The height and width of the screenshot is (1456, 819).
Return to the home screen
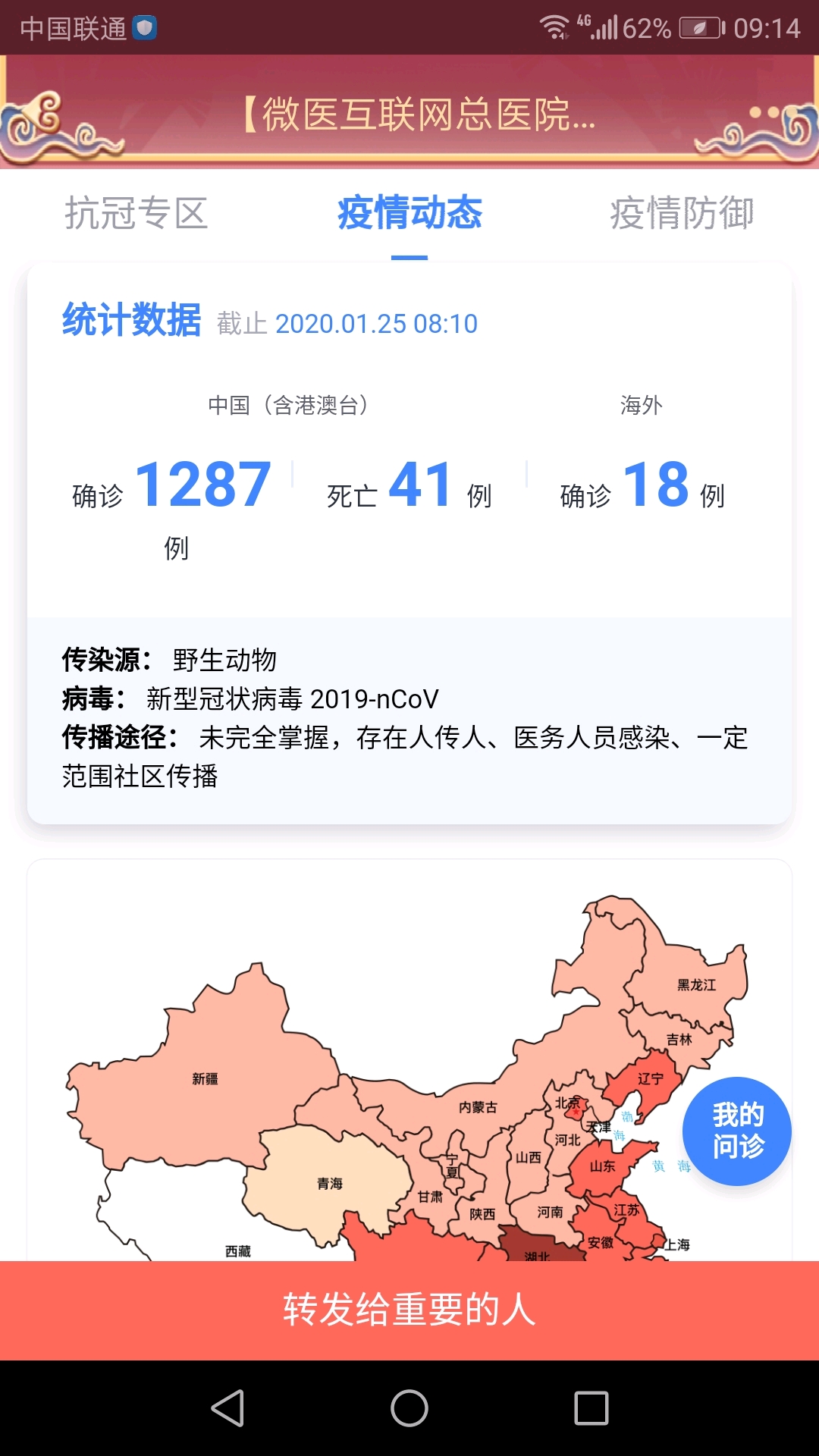tap(409, 1408)
